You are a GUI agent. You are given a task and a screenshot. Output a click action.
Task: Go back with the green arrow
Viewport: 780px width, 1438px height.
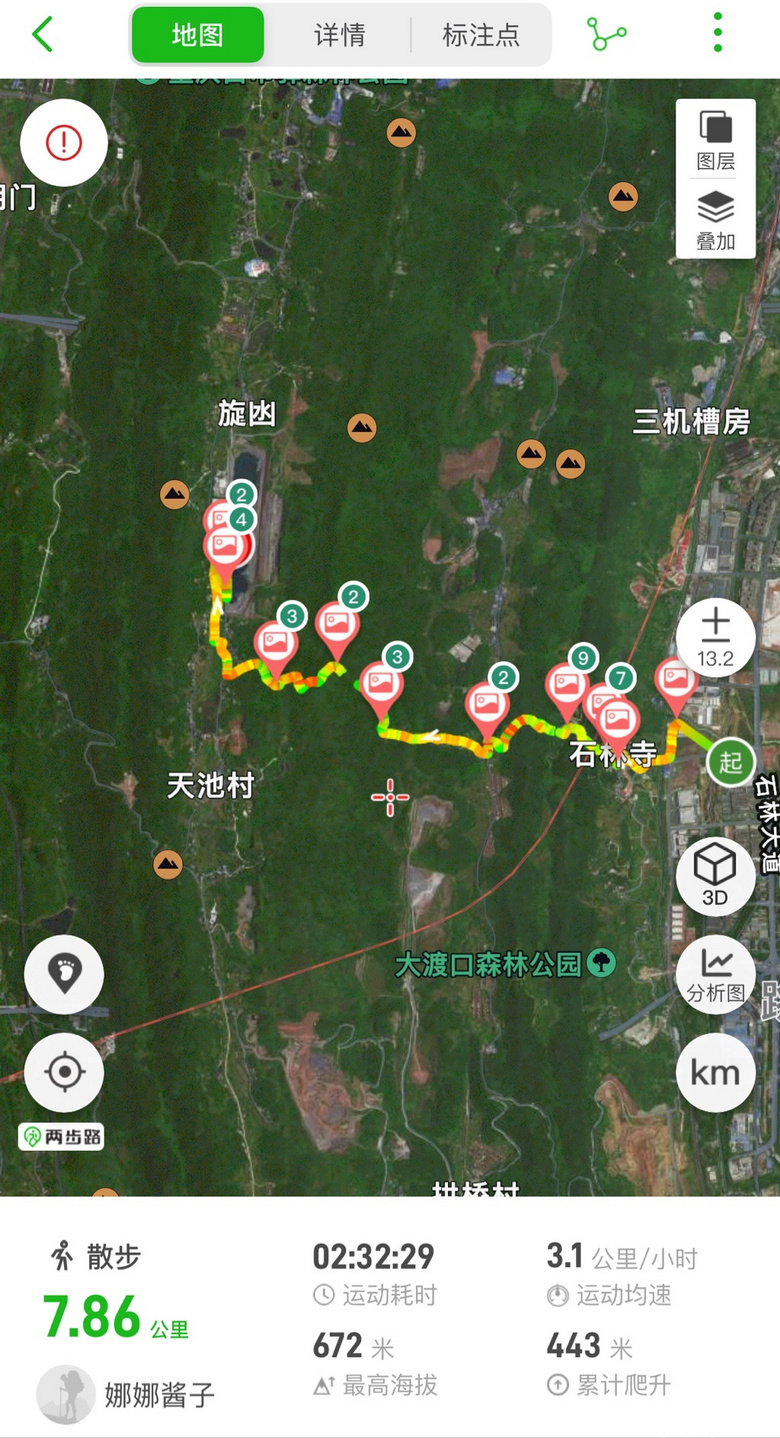point(42,34)
